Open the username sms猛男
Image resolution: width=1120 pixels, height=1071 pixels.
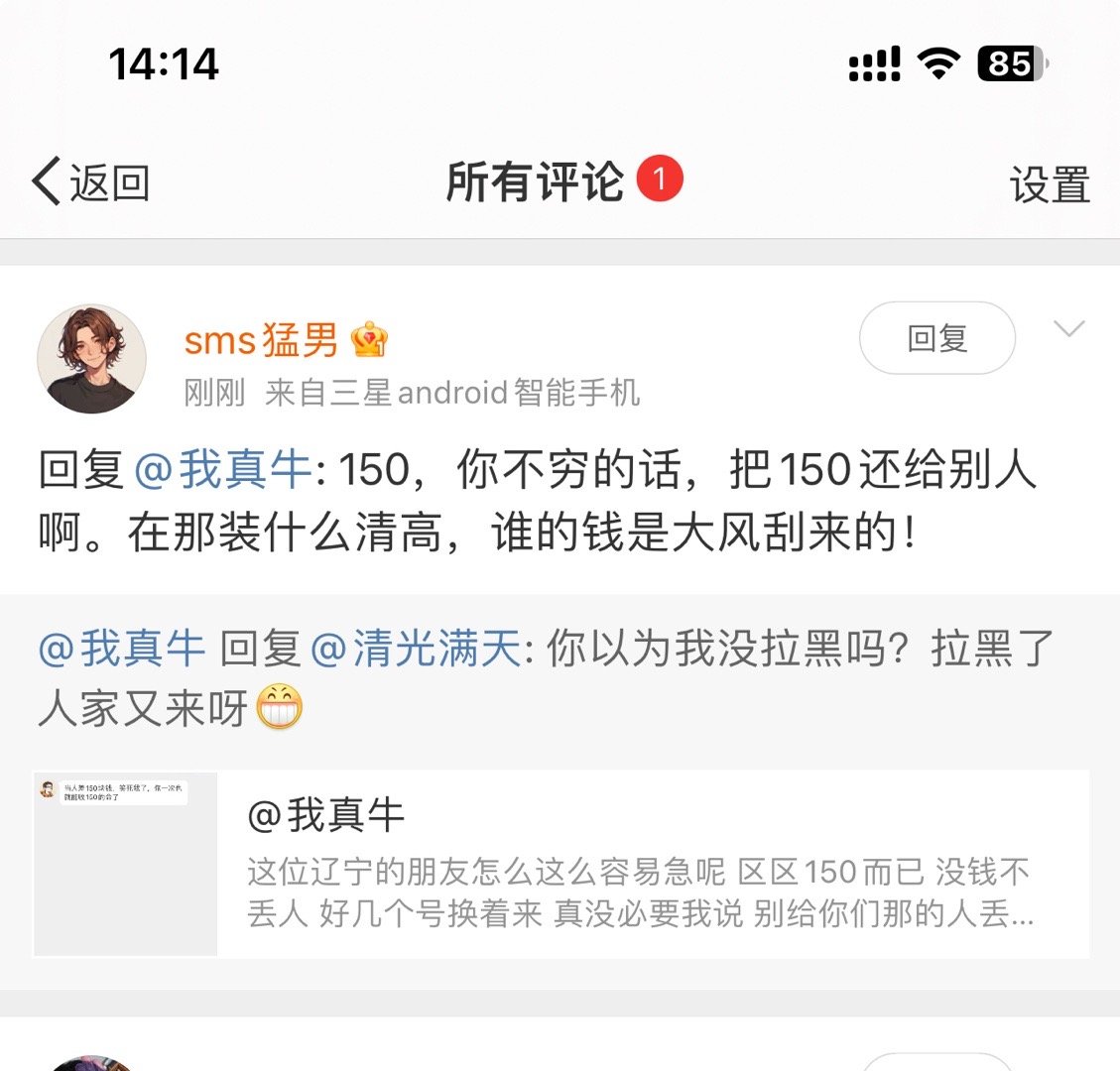(262, 340)
